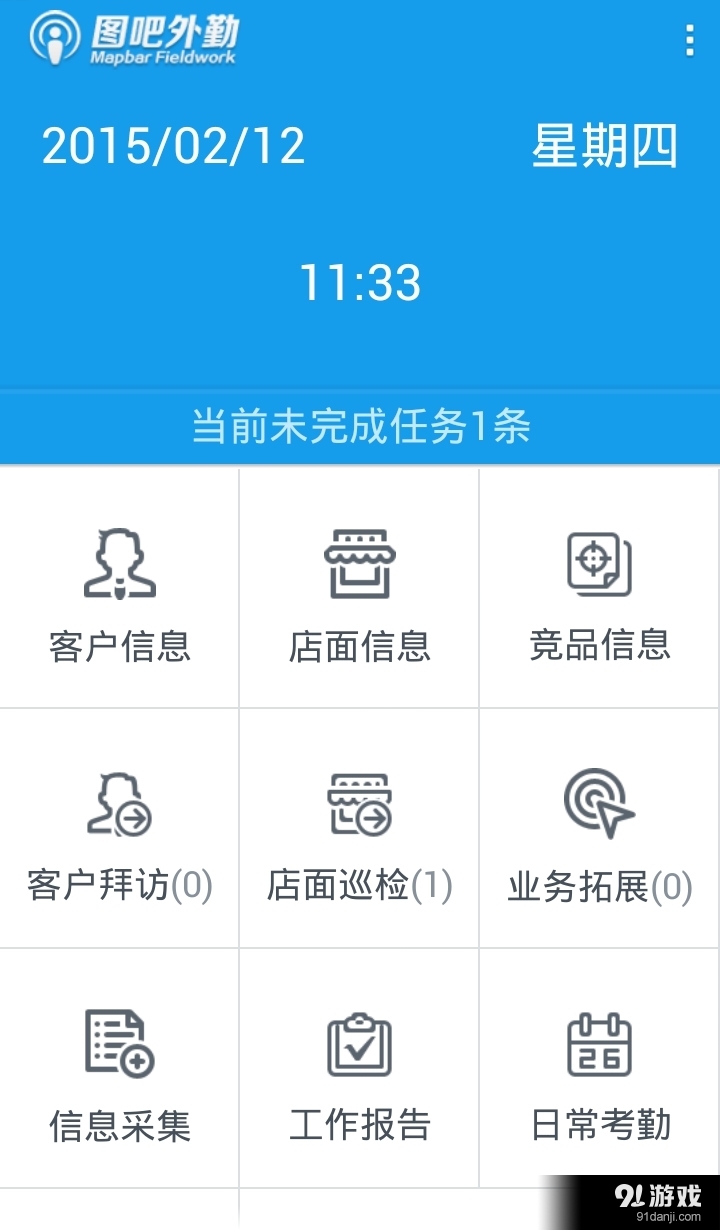This screenshot has height=1230, width=720.
Task: Tap the date 2015/02/12
Action: pyautogui.click(x=172, y=148)
